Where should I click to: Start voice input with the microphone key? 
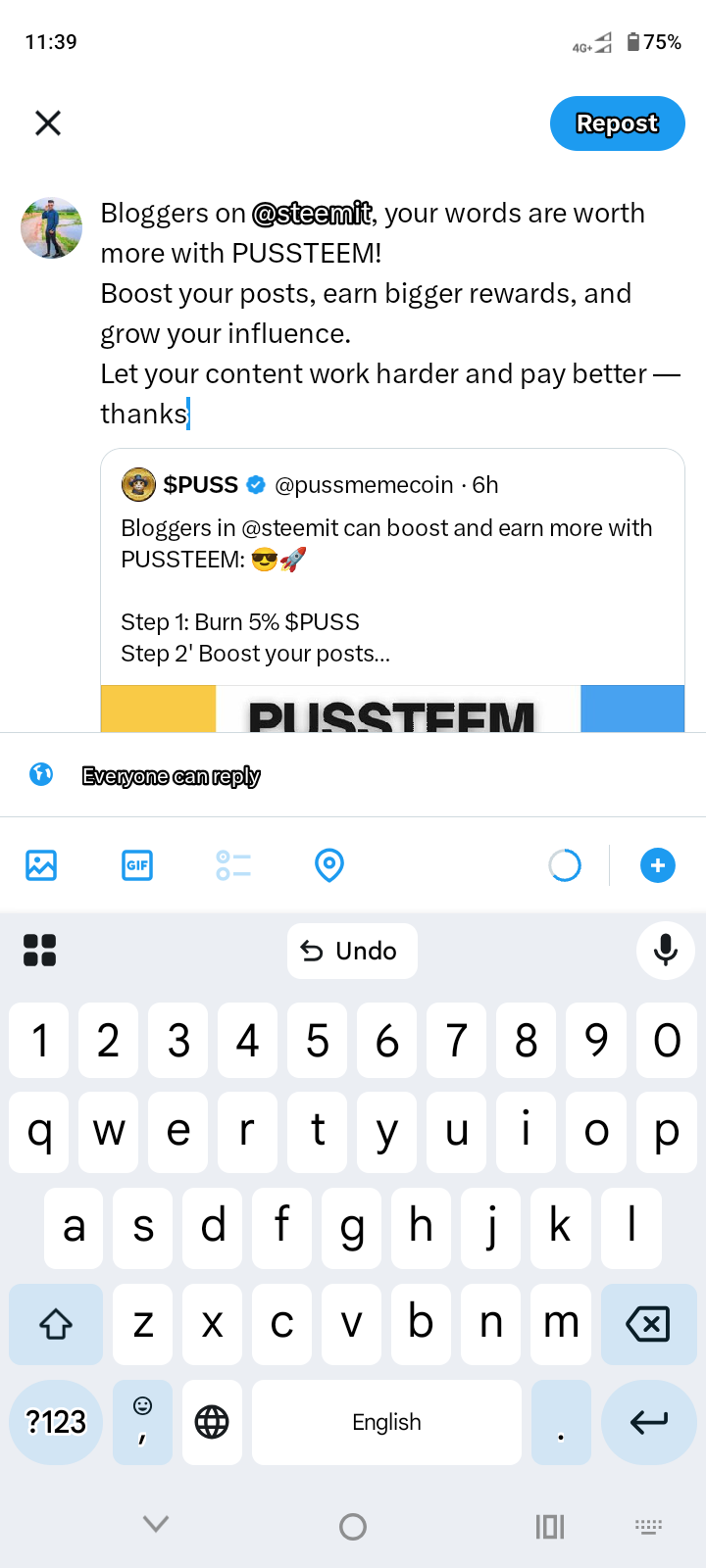point(666,951)
